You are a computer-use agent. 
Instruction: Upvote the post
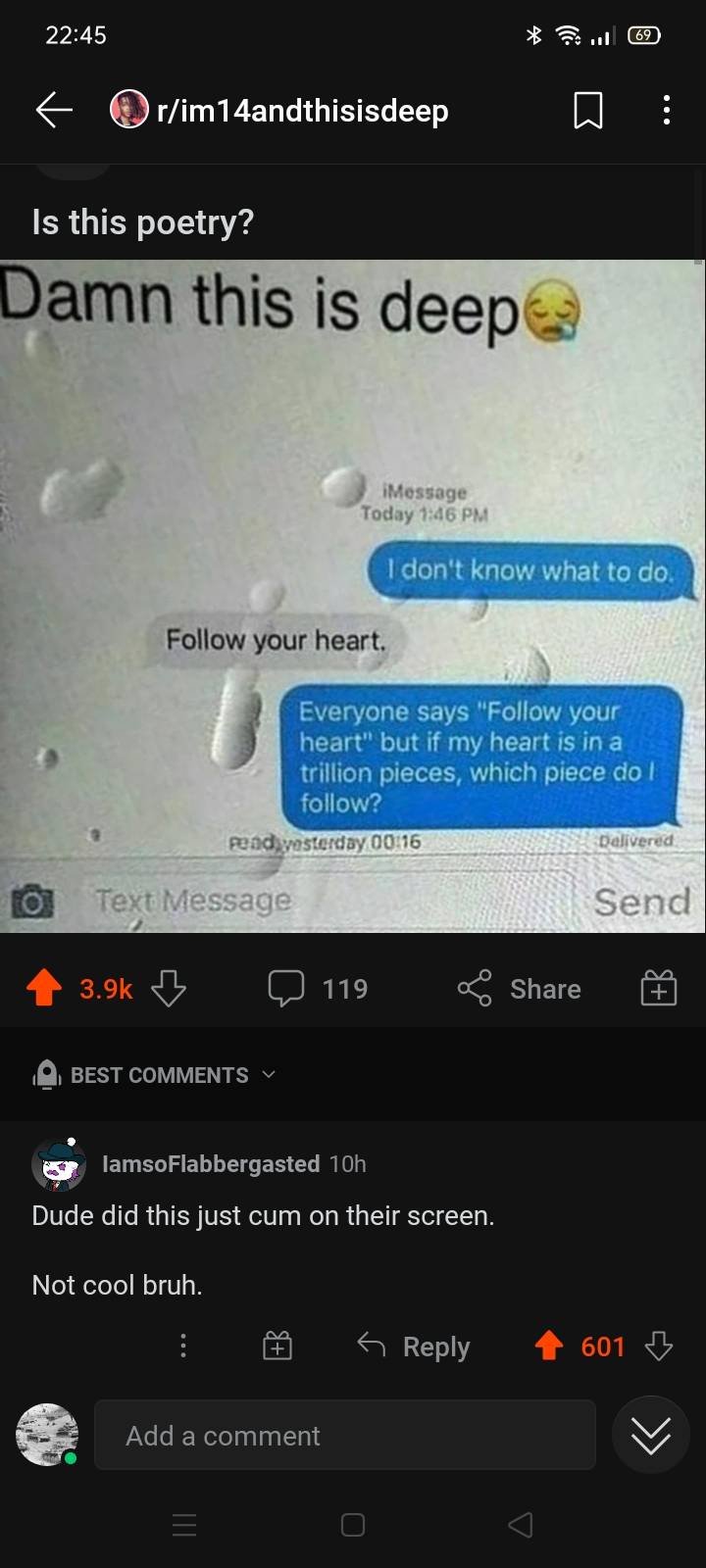pyautogui.click(x=45, y=988)
